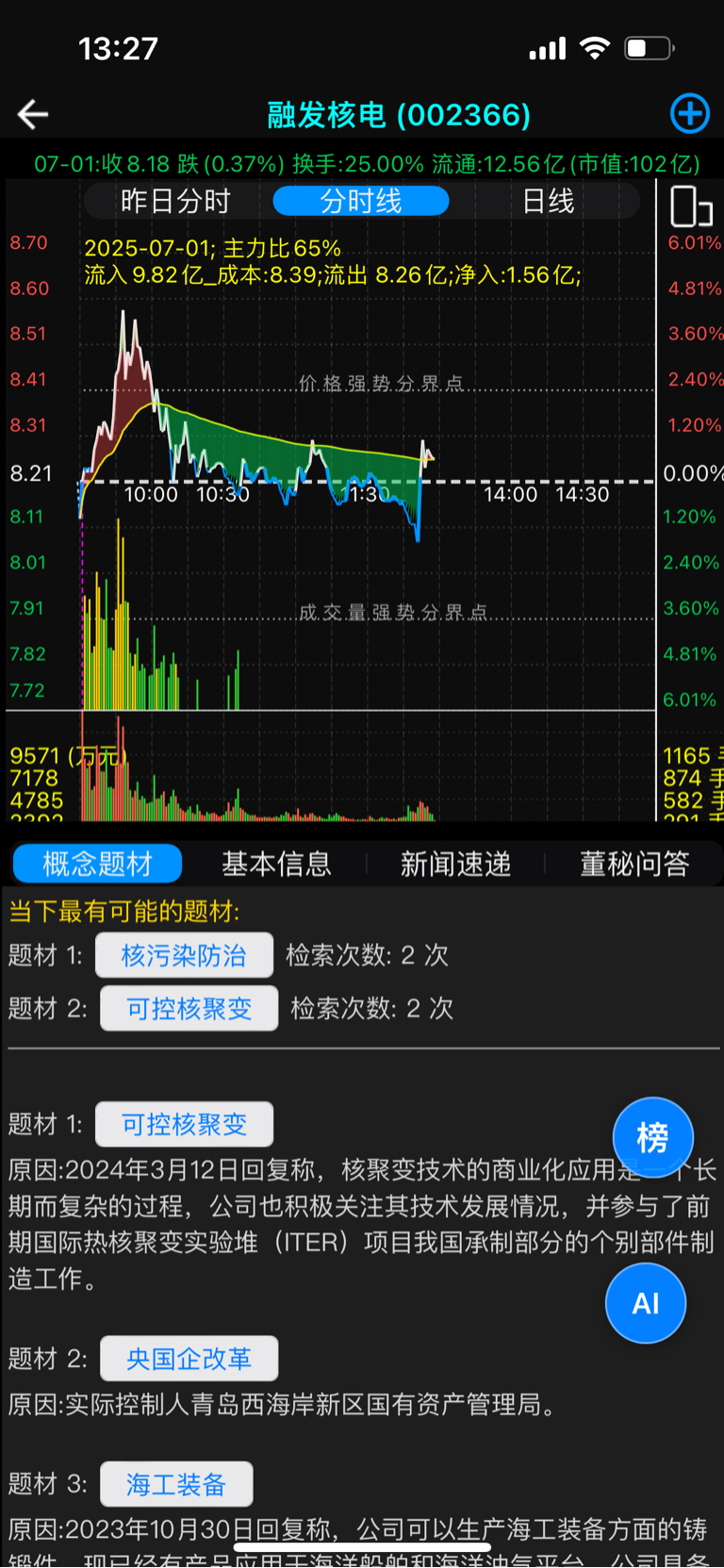Add stock with the plus circle icon

pyautogui.click(x=690, y=114)
